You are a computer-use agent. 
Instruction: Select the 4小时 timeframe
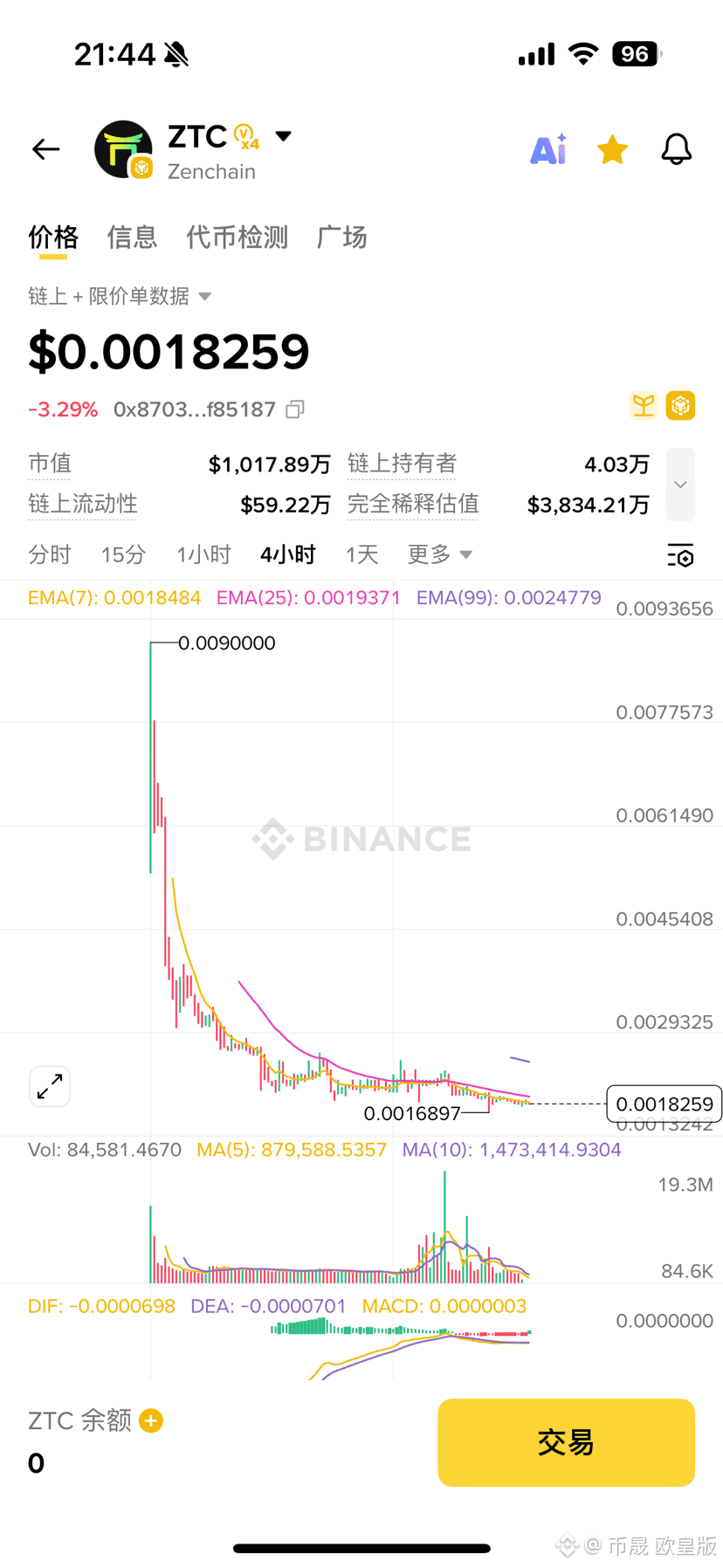pyautogui.click(x=288, y=554)
